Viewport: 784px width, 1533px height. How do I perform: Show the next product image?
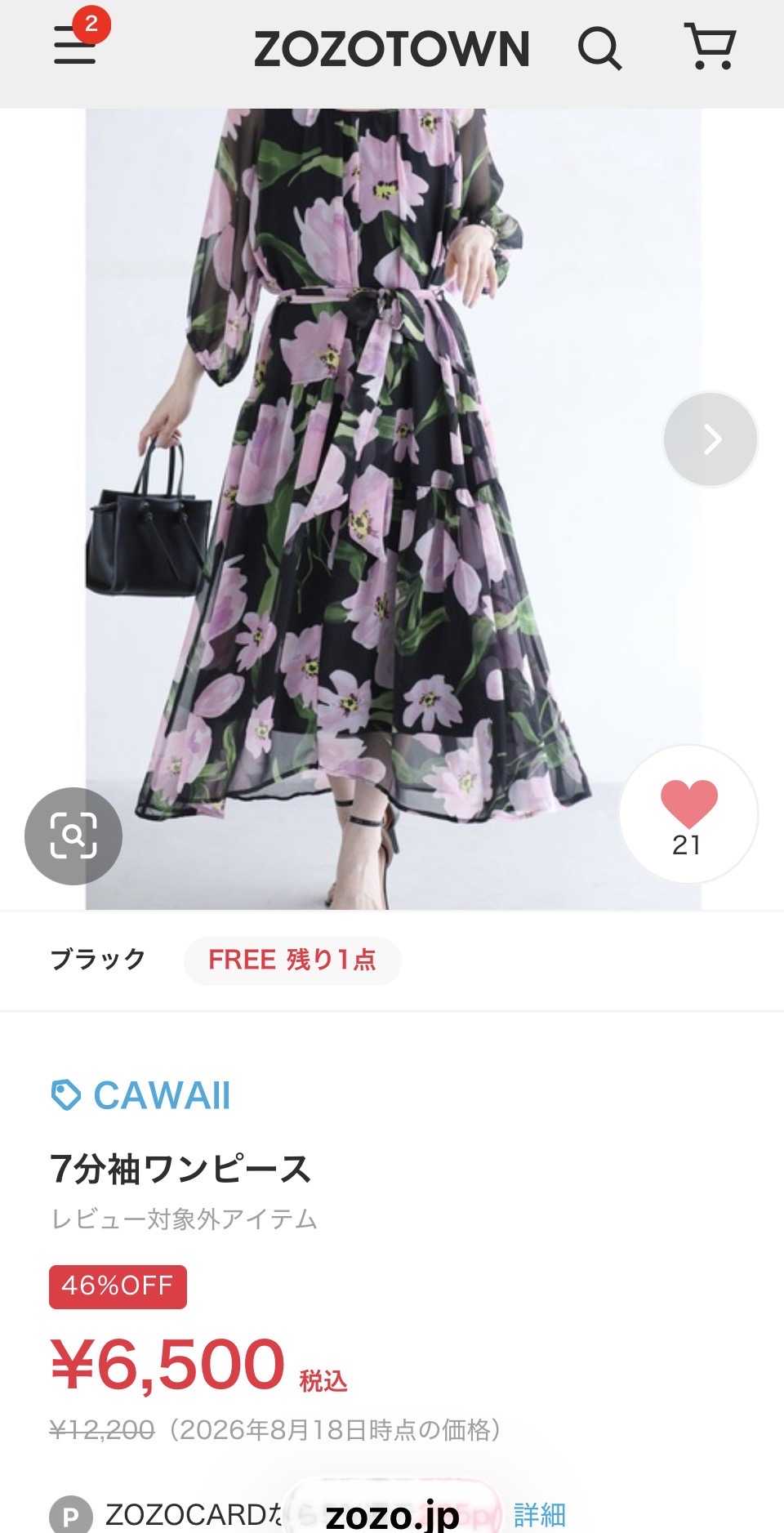710,439
